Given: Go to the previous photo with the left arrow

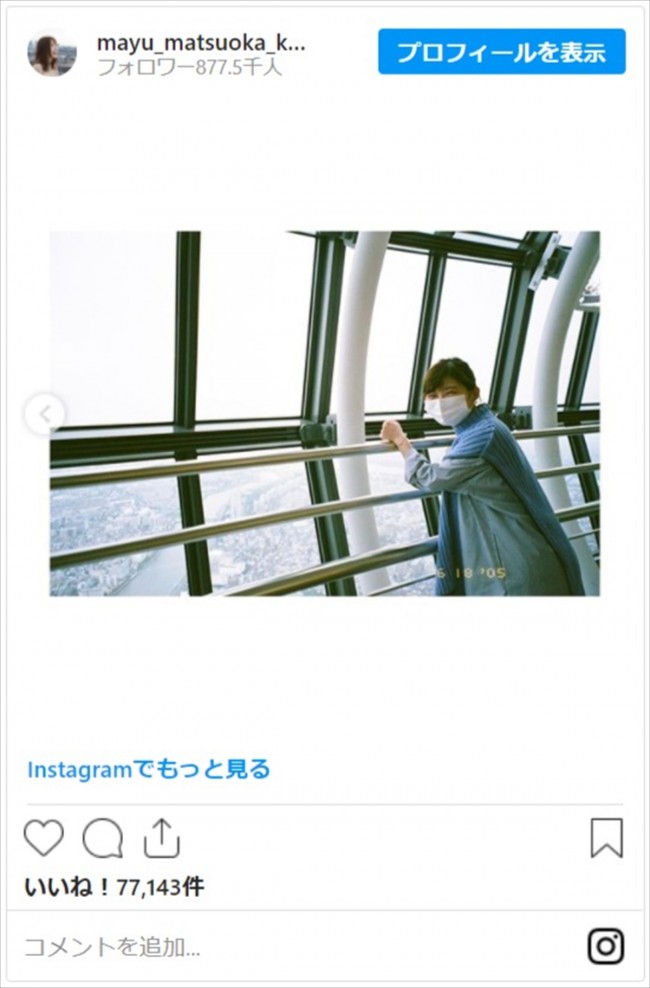Looking at the screenshot, I should [45, 413].
